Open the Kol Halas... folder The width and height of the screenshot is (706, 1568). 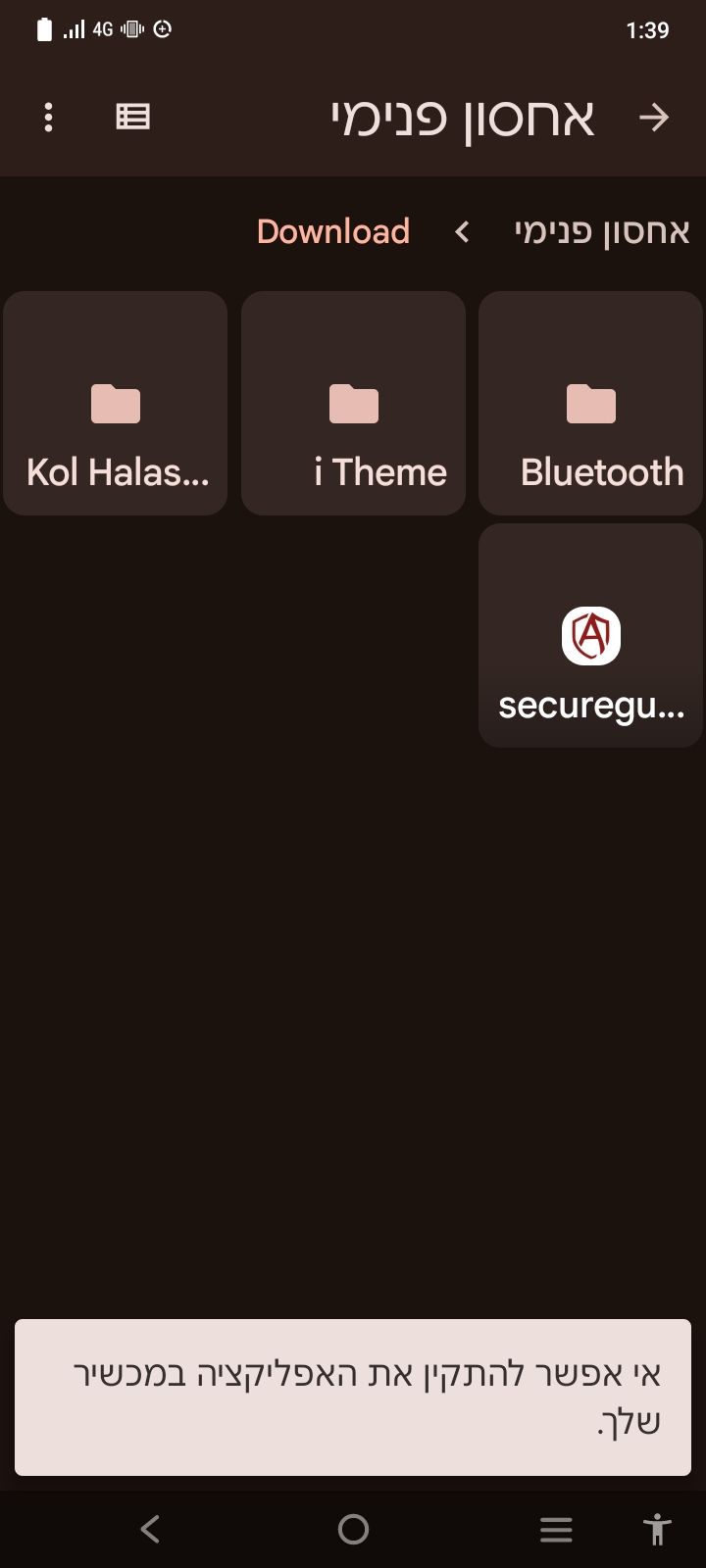[116, 403]
